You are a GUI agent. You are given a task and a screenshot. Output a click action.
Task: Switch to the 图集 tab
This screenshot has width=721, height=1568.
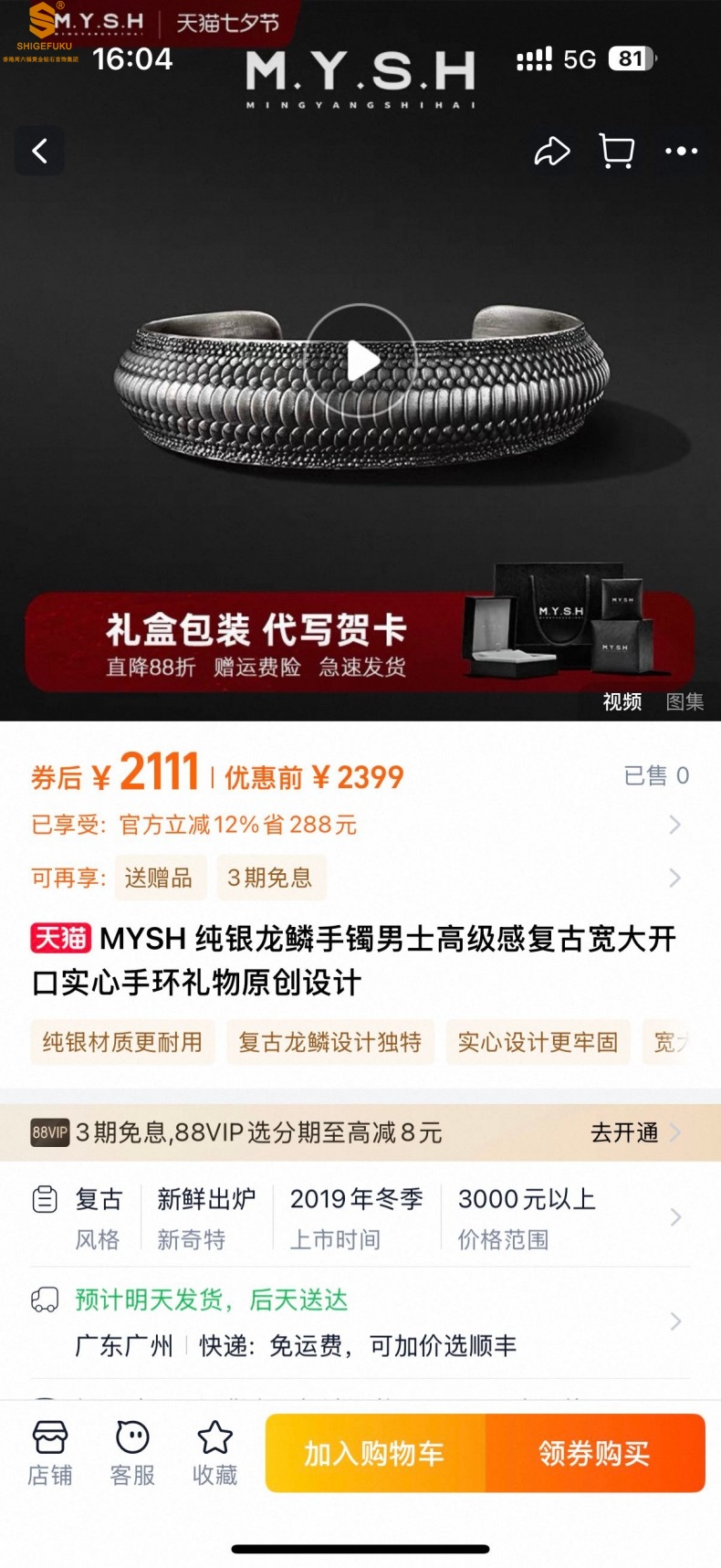coord(684,701)
